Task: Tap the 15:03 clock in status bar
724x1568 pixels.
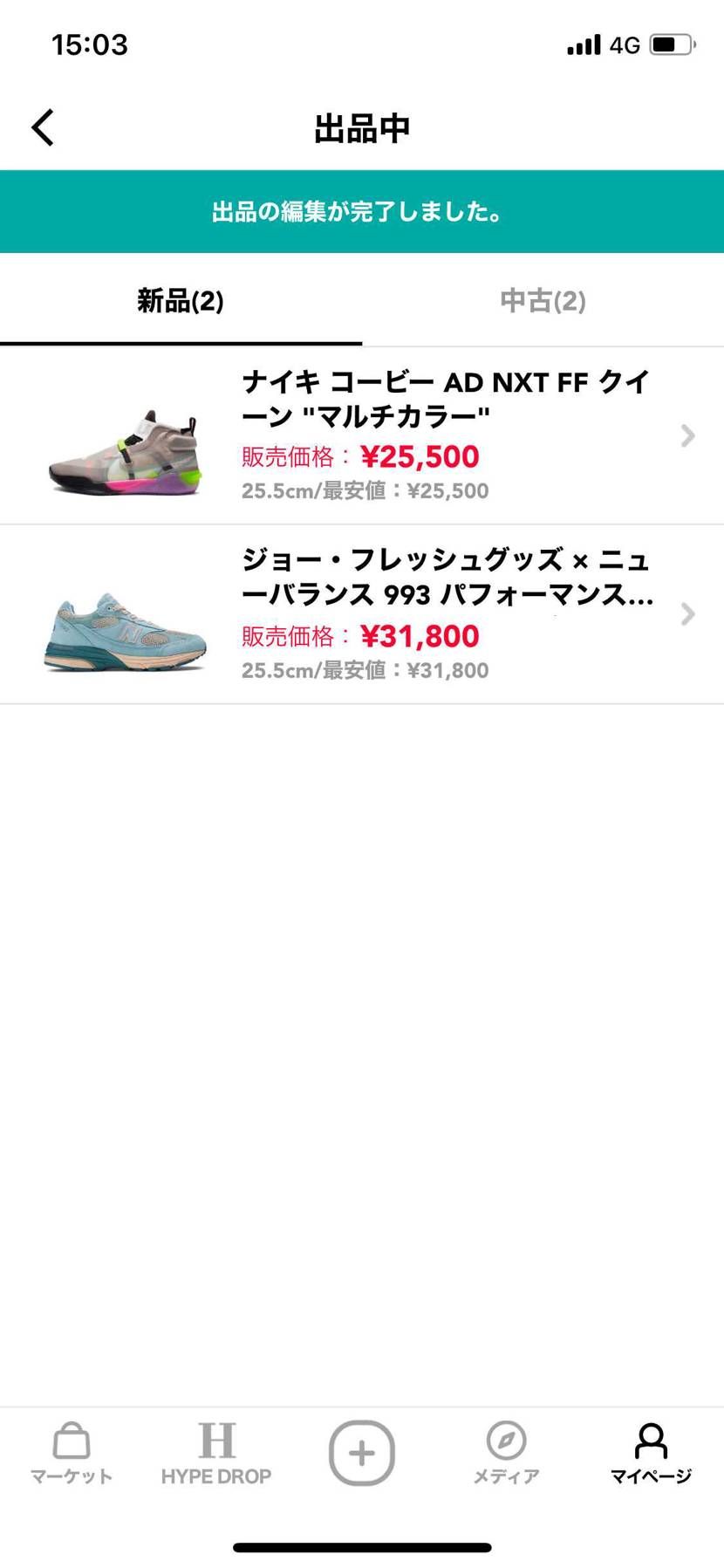Action: 87,44
